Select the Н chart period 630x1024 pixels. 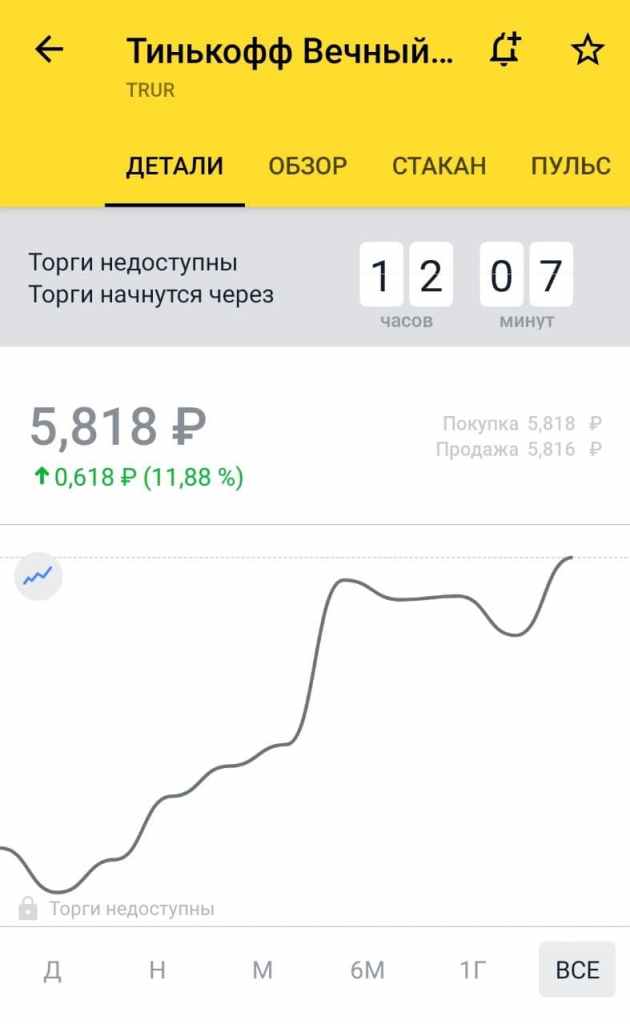coord(157,970)
